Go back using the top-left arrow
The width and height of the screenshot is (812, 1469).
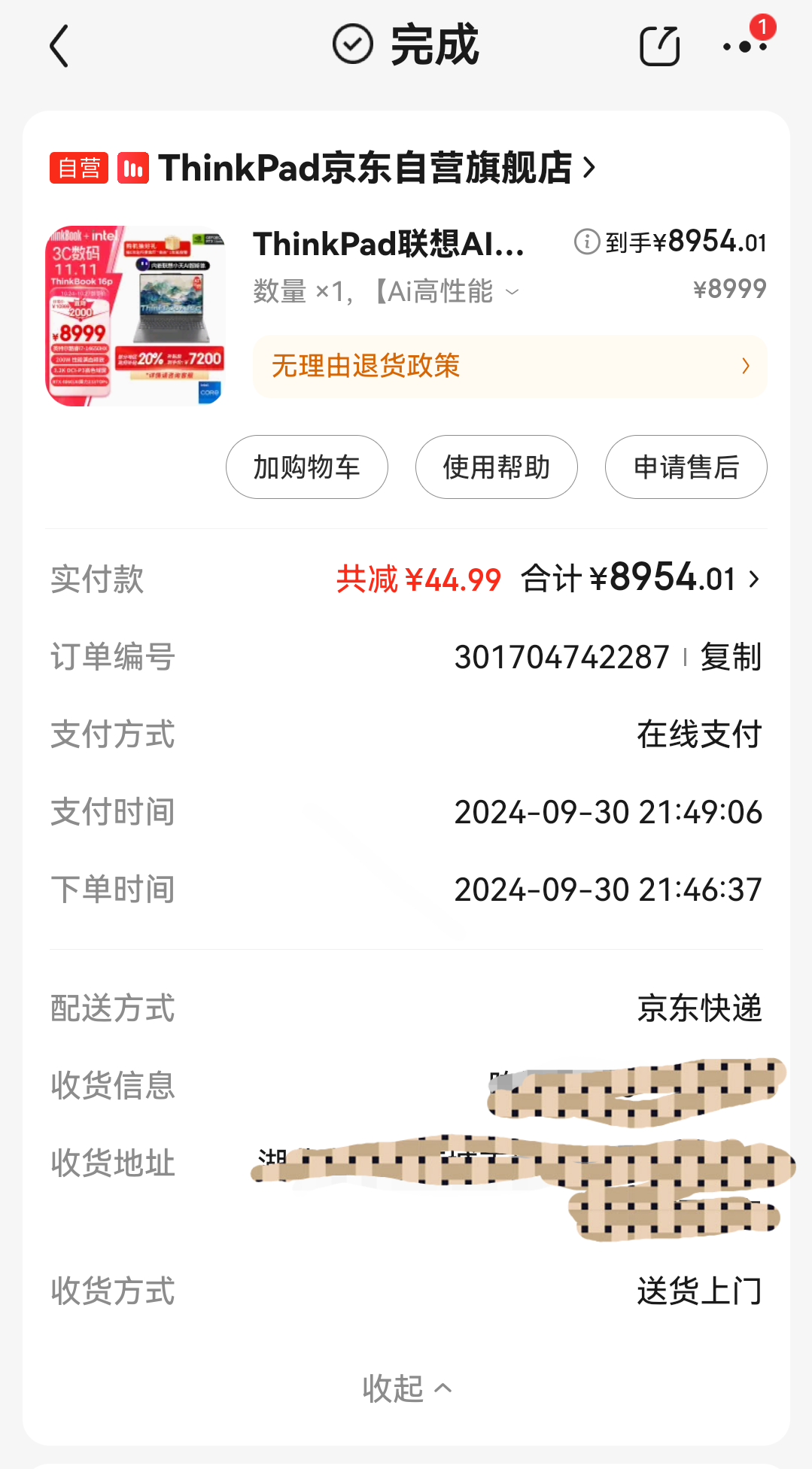[59, 46]
